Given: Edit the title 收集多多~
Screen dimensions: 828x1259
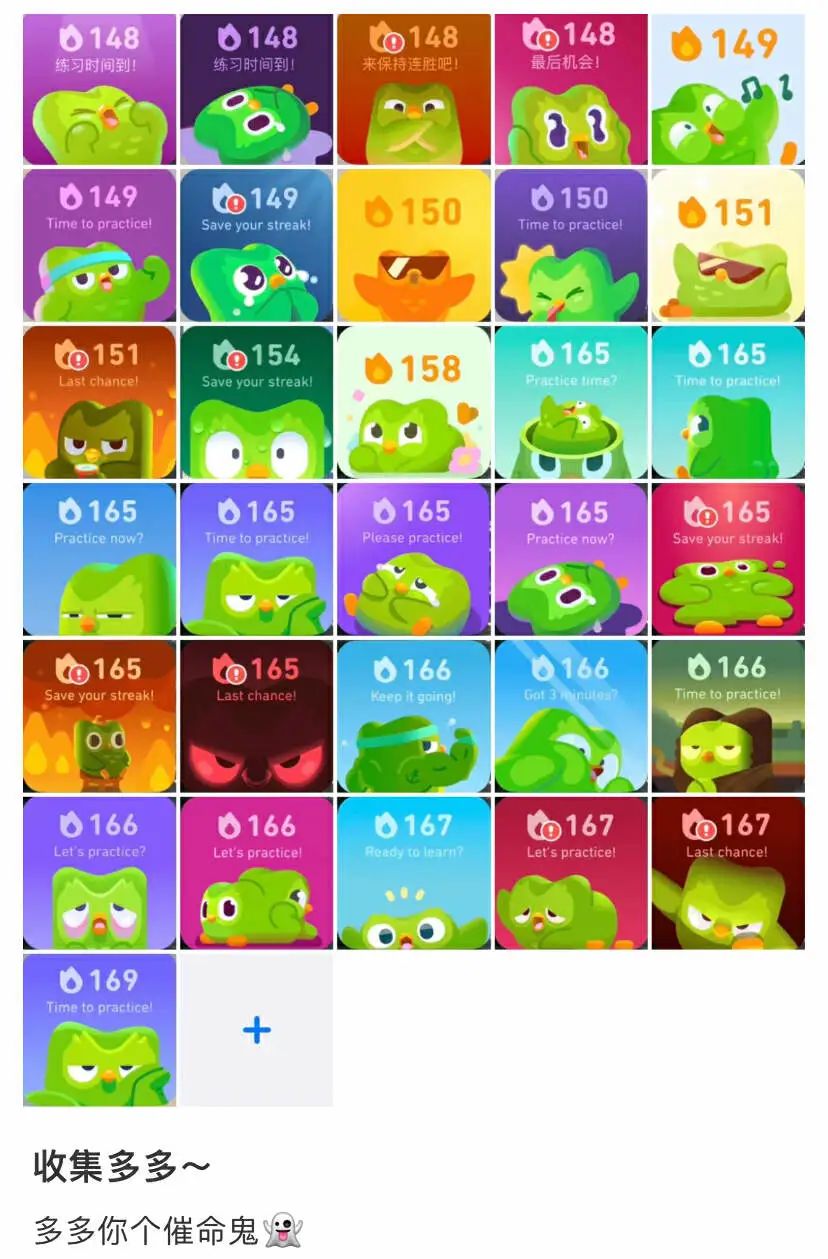Looking at the screenshot, I should click(122, 1166).
